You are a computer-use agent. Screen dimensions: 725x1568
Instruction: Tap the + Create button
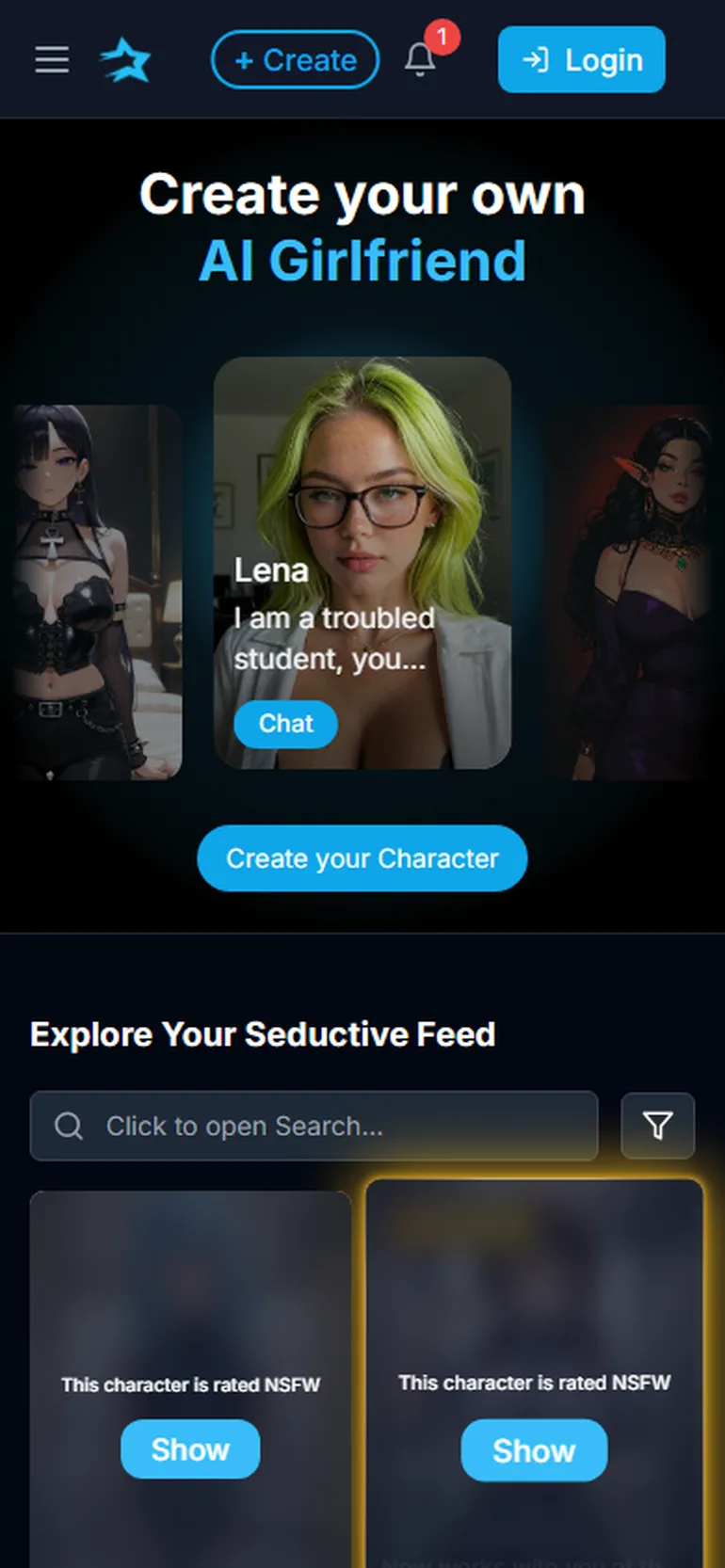coord(295,60)
